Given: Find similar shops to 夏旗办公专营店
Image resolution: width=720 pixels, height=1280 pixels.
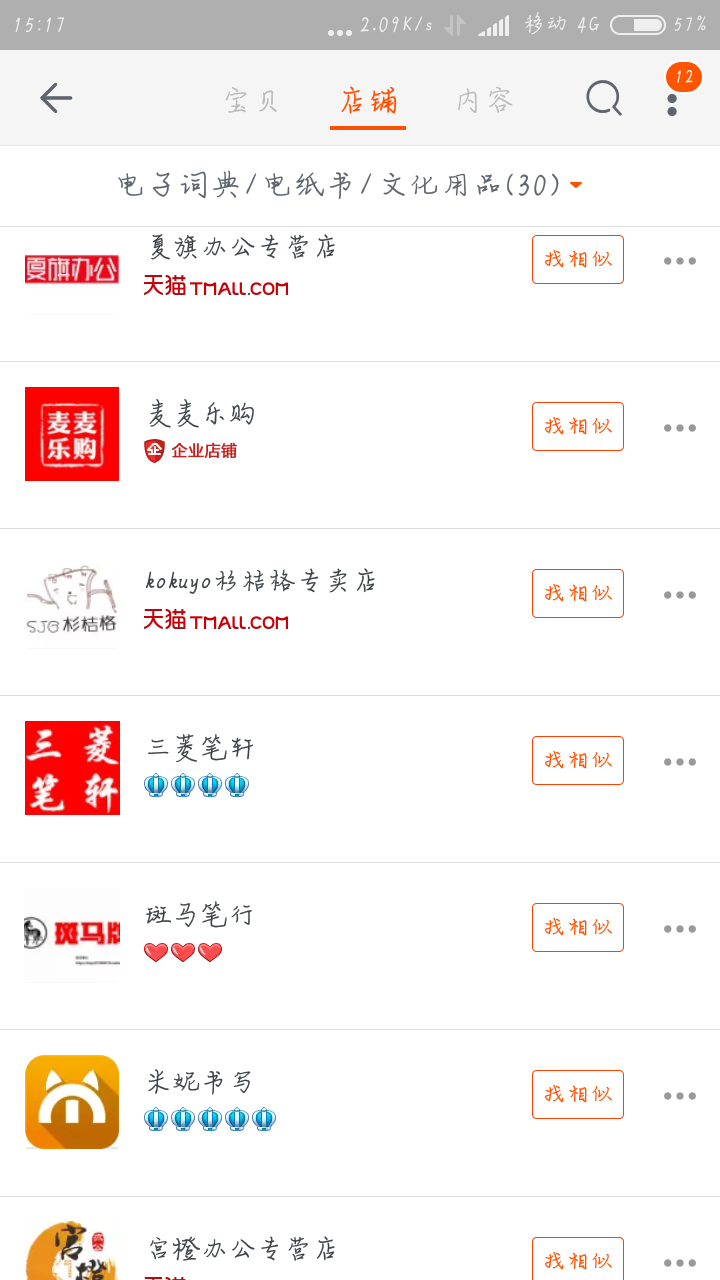Looking at the screenshot, I should tap(578, 260).
